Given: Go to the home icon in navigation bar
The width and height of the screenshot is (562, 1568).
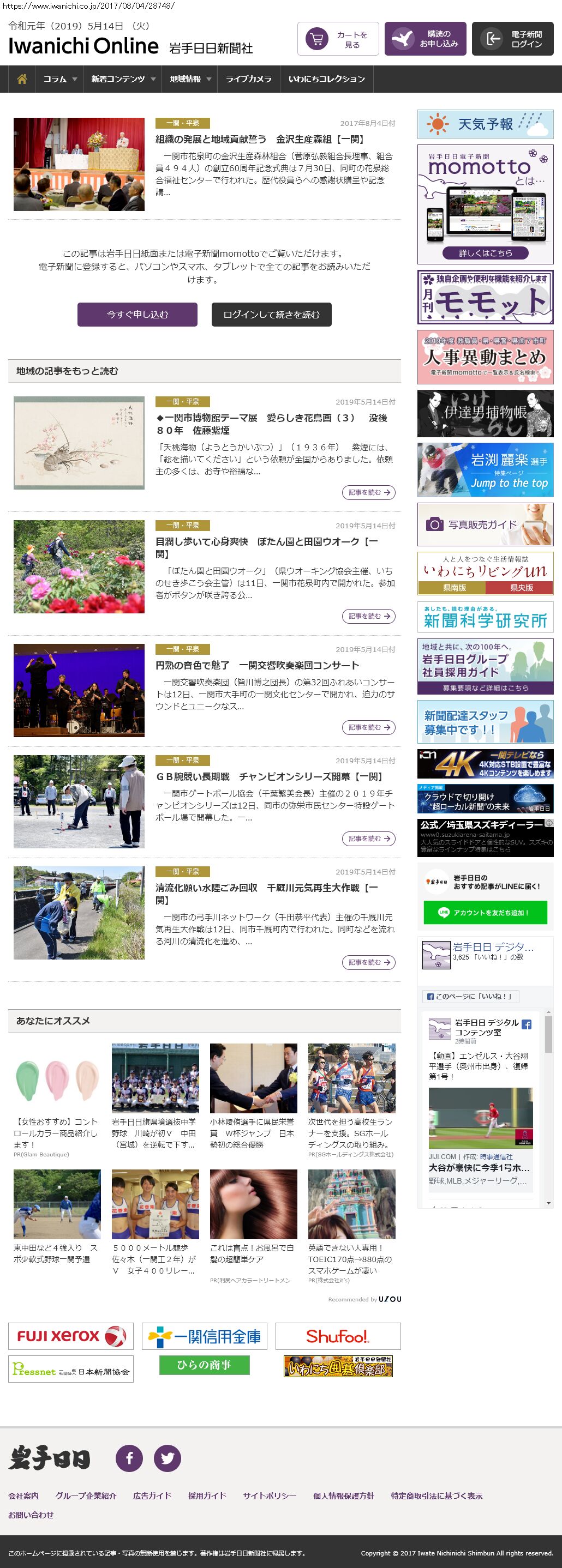Looking at the screenshot, I should pyautogui.click(x=22, y=79).
